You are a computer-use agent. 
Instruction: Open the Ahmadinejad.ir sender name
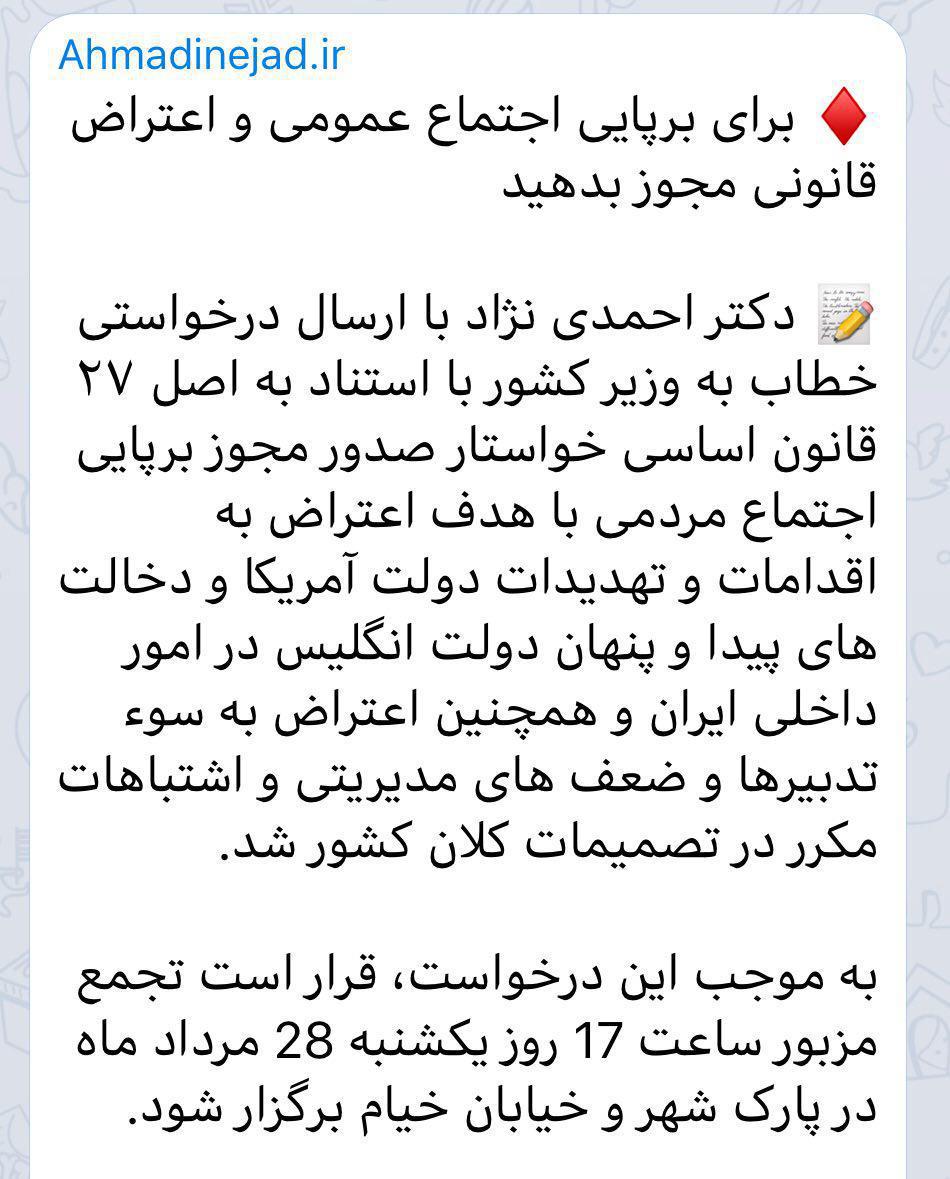[201, 56]
